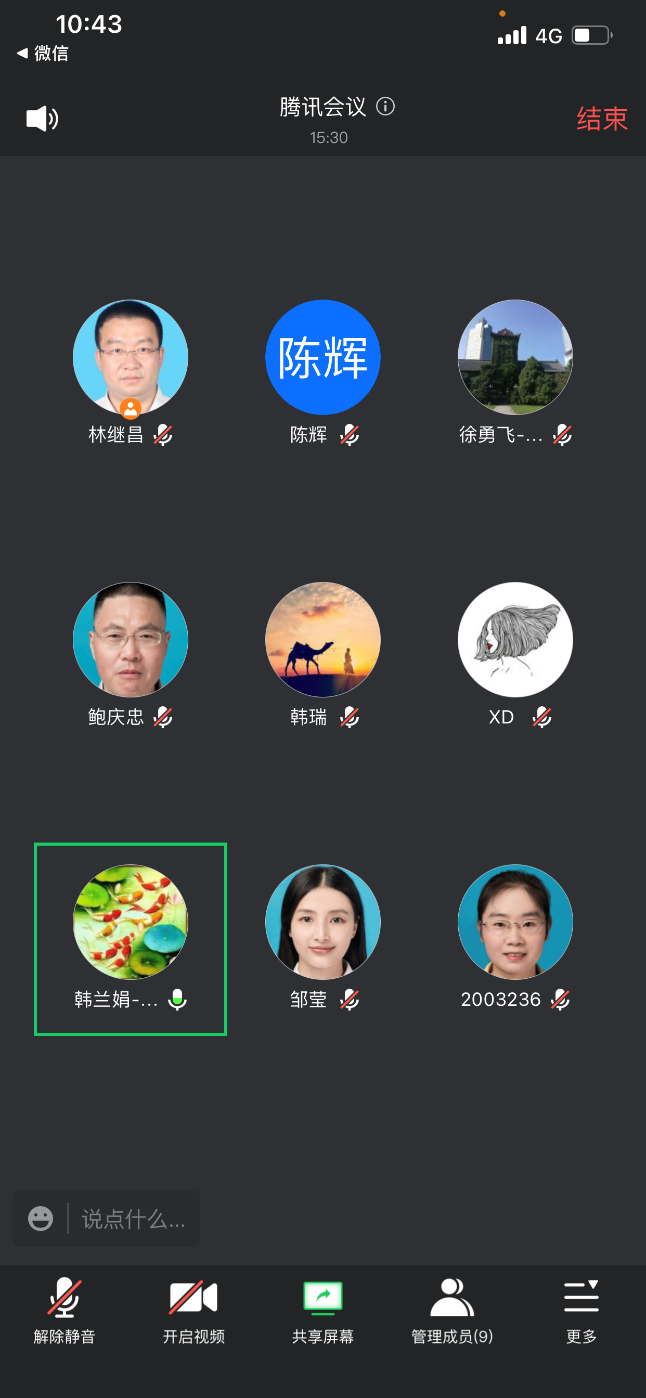
Task: Open participant 陈辉's tile
Action: 322,358
